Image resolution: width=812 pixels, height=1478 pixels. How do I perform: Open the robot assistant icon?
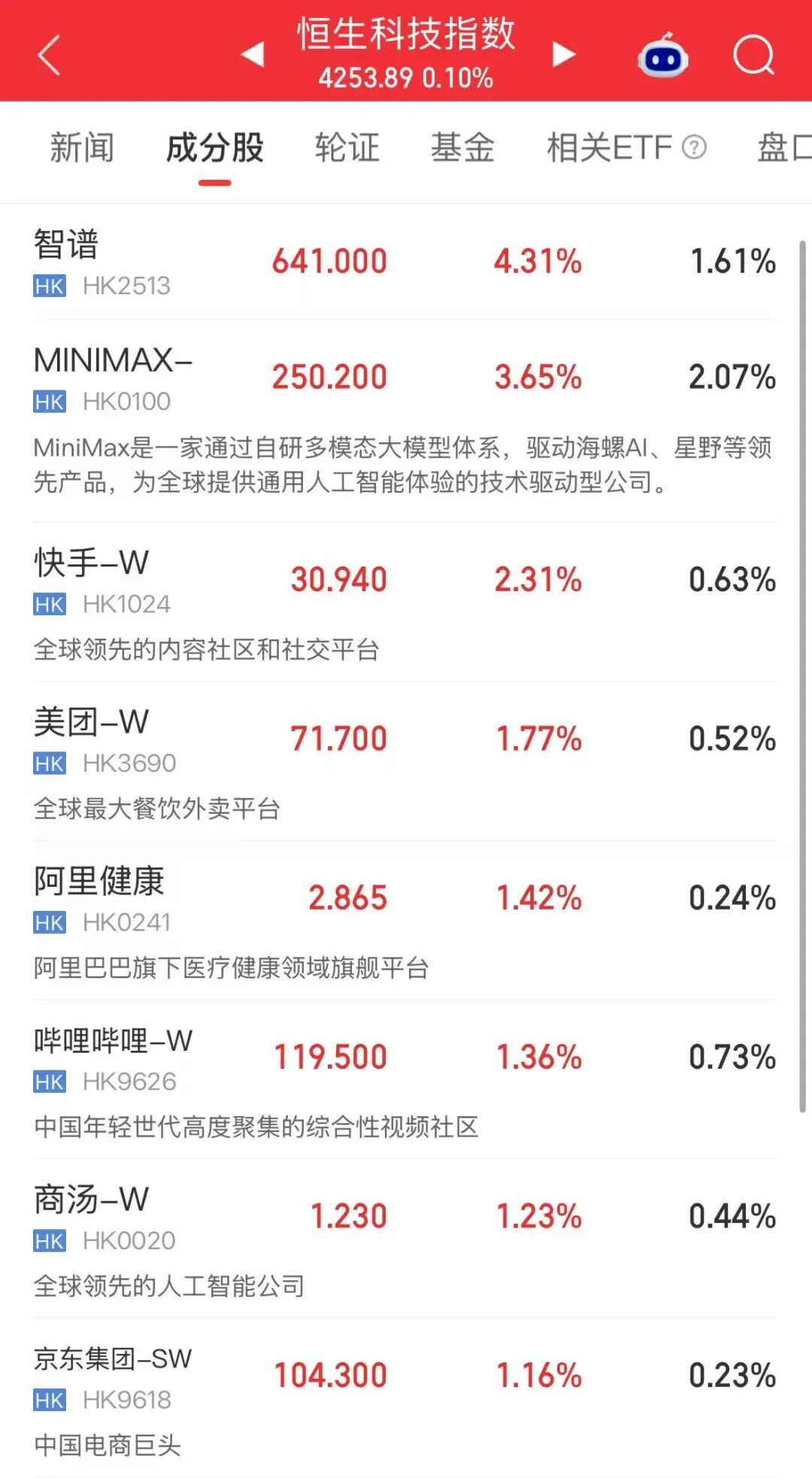(x=662, y=56)
